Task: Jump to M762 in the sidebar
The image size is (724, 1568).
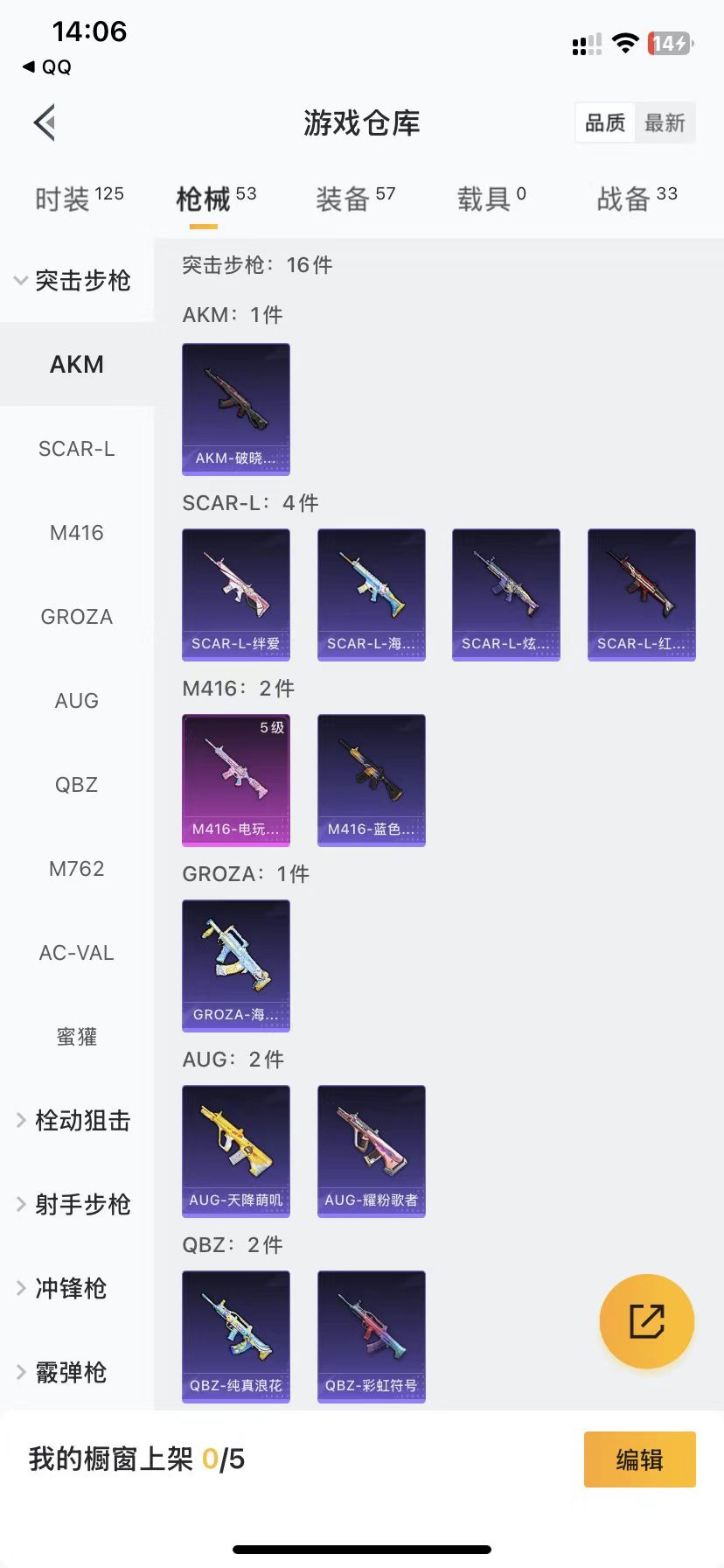Action: tap(77, 869)
